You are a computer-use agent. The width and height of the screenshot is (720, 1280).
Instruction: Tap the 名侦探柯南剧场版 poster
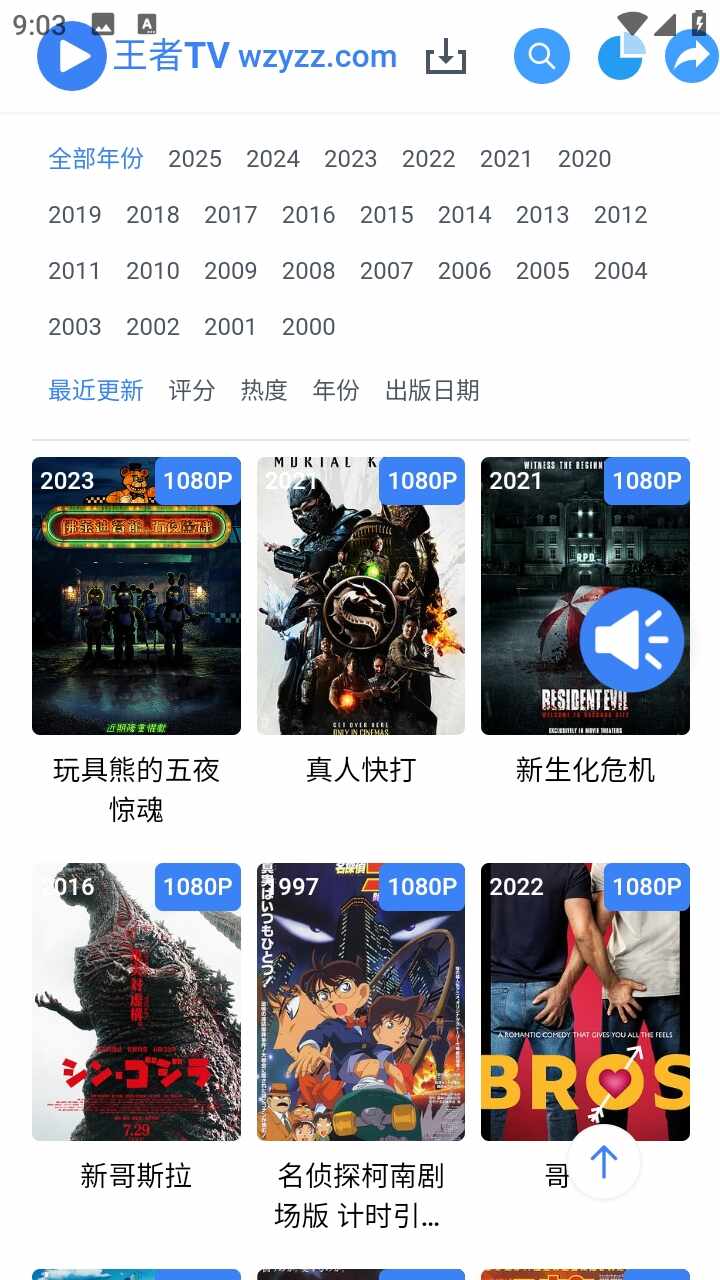[360, 1000]
